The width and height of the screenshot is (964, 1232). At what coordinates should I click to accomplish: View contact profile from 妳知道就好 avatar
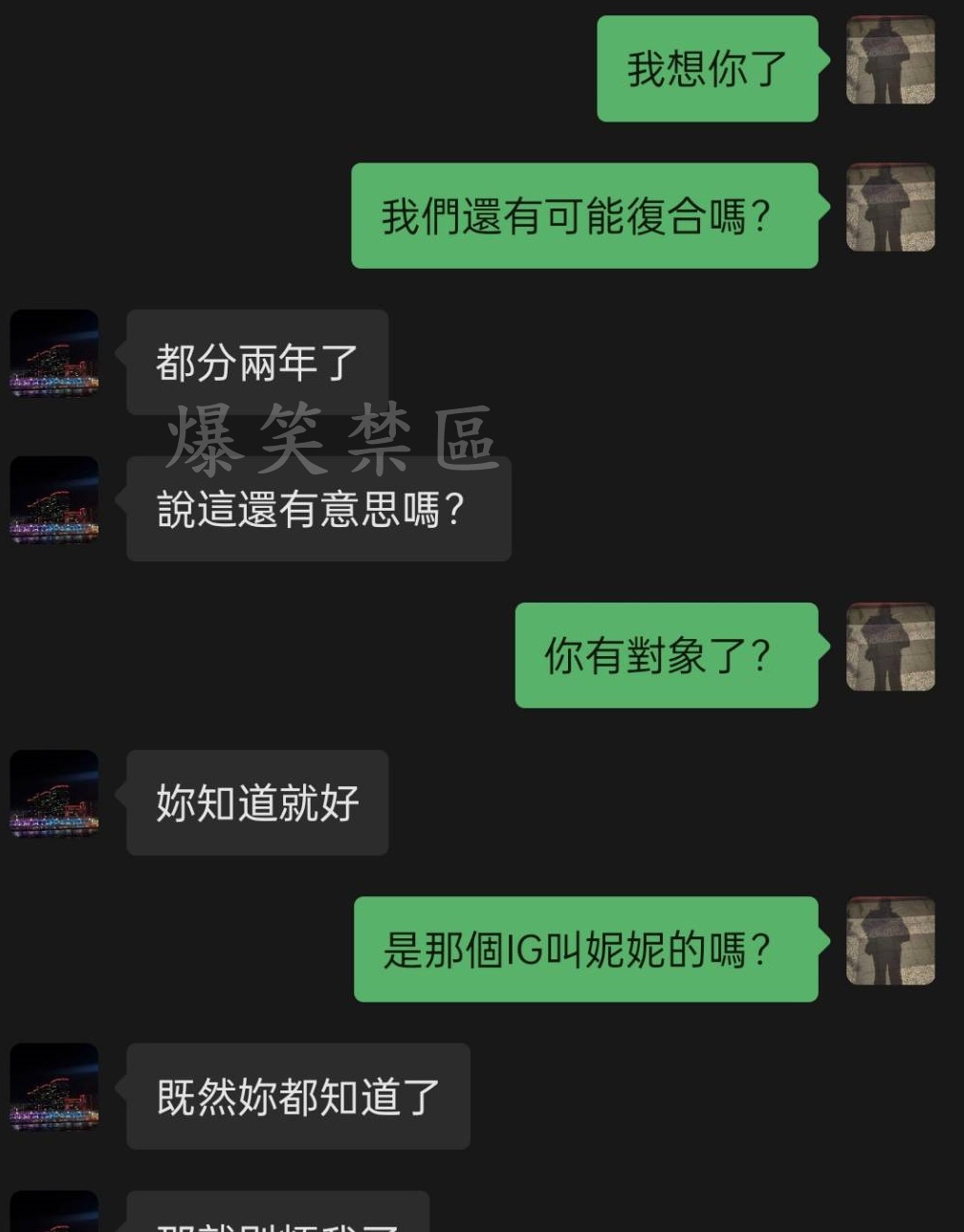point(55,794)
